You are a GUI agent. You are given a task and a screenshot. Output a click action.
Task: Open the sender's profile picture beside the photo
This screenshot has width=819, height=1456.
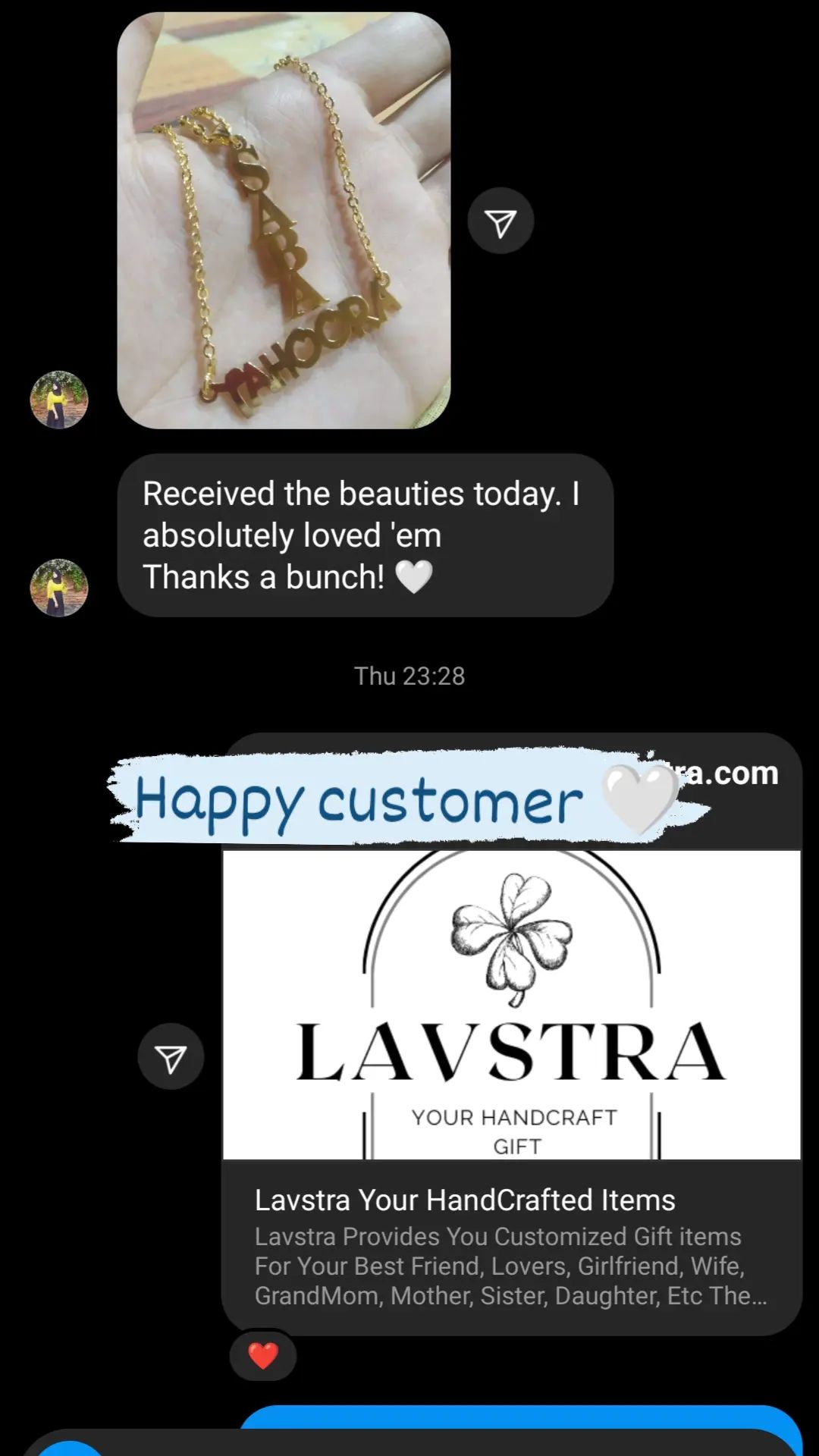59,400
